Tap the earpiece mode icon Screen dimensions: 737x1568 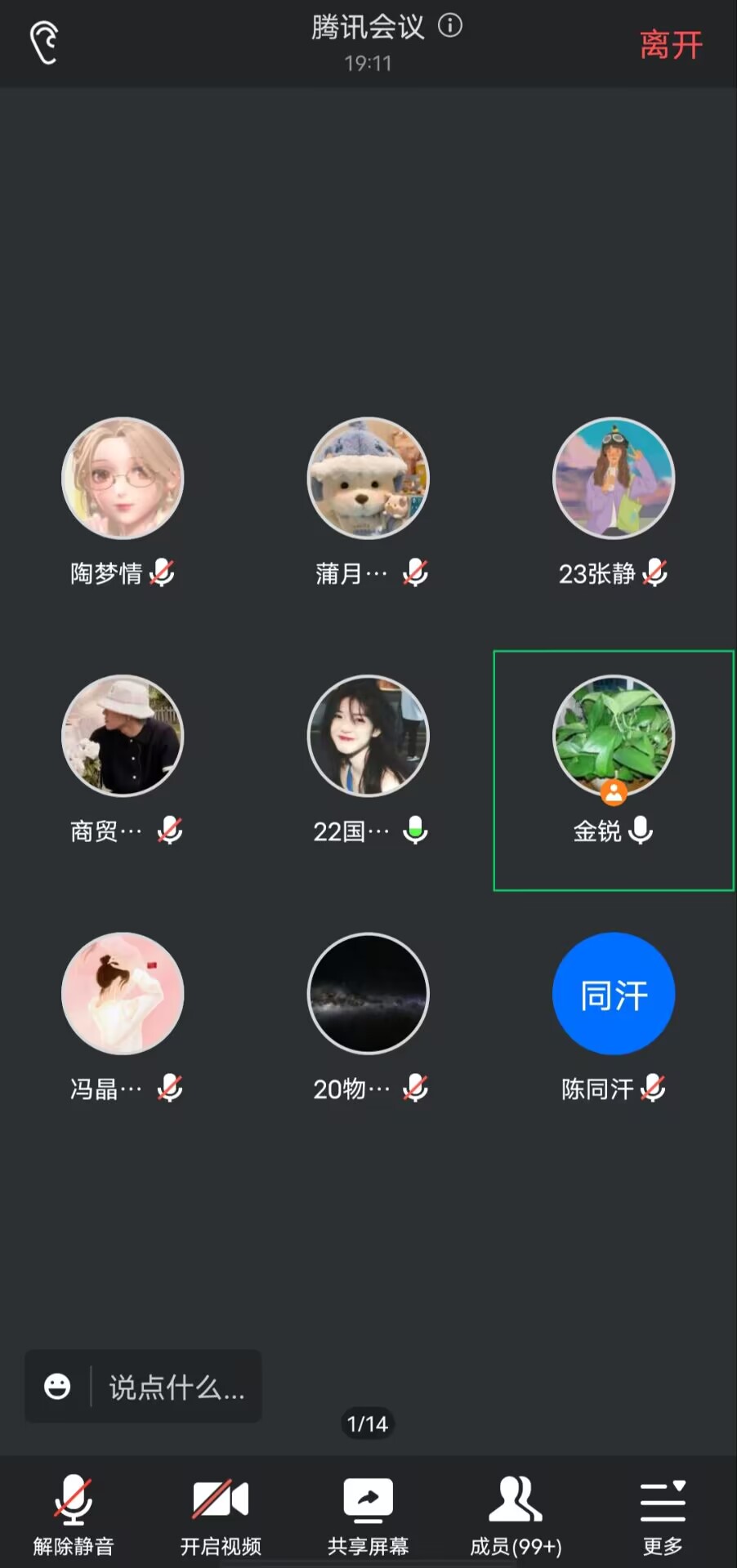click(x=44, y=42)
